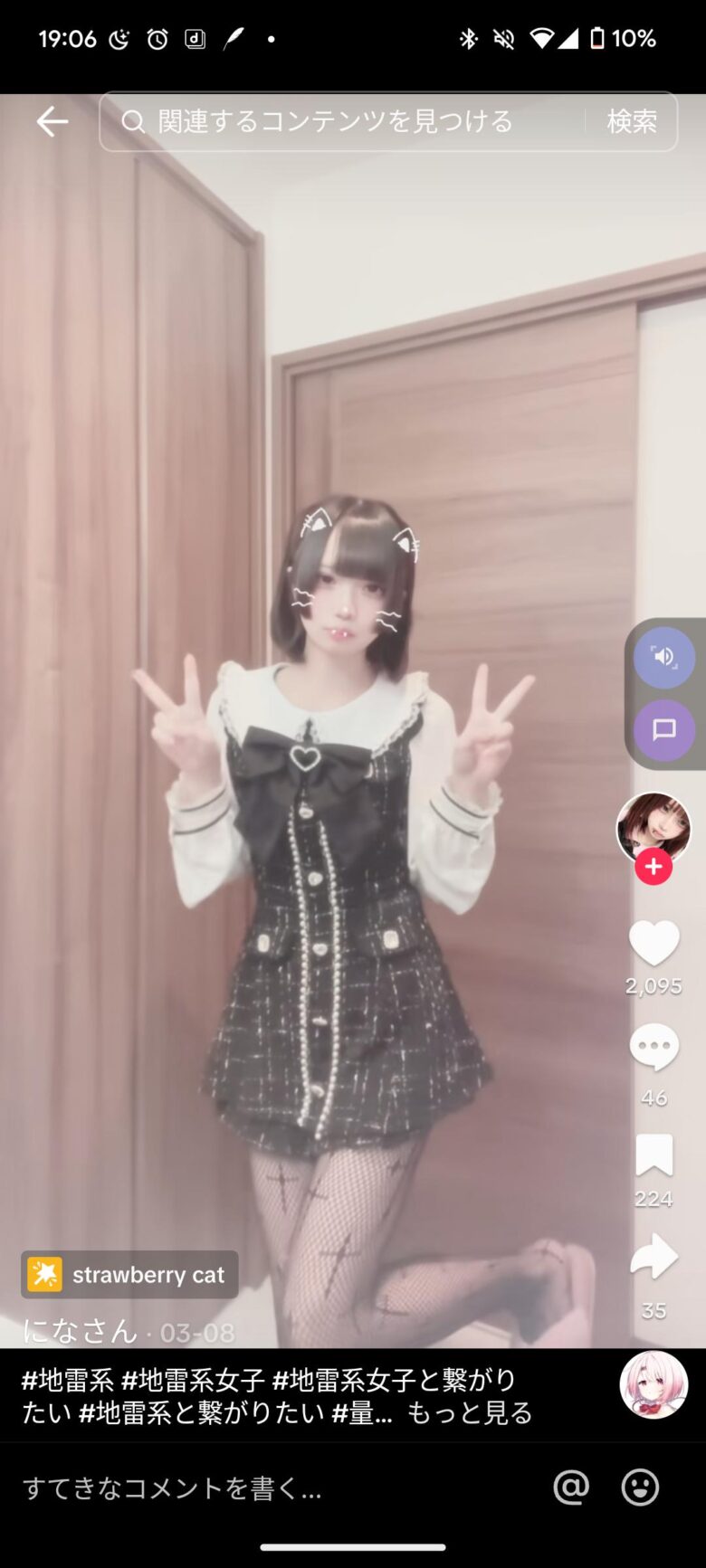Open the #地雷系女子 hashtag
Screen dimensions: 706x1568
(x=193, y=1380)
